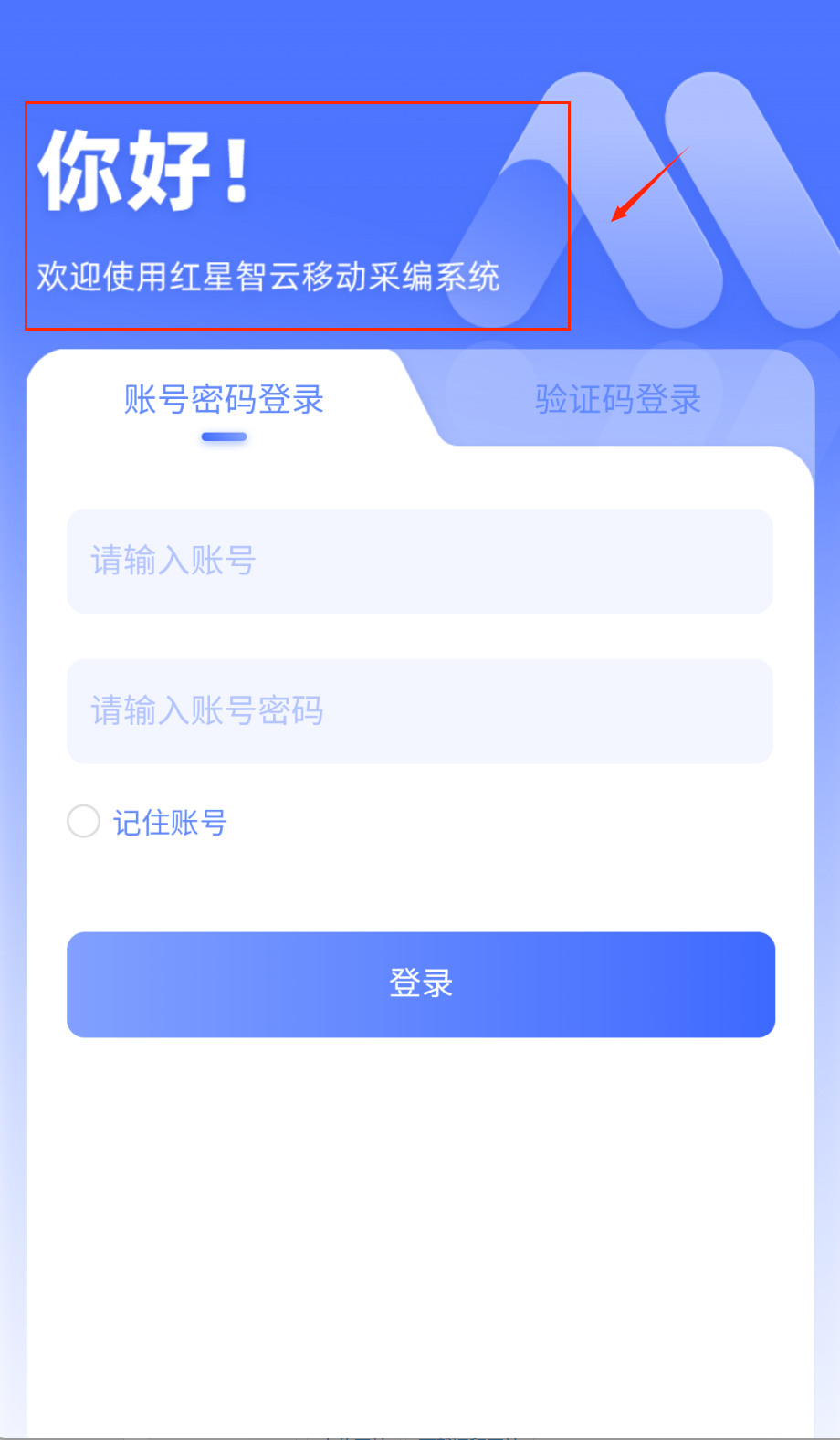Select the 账号密码登录 tab

click(224, 400)
